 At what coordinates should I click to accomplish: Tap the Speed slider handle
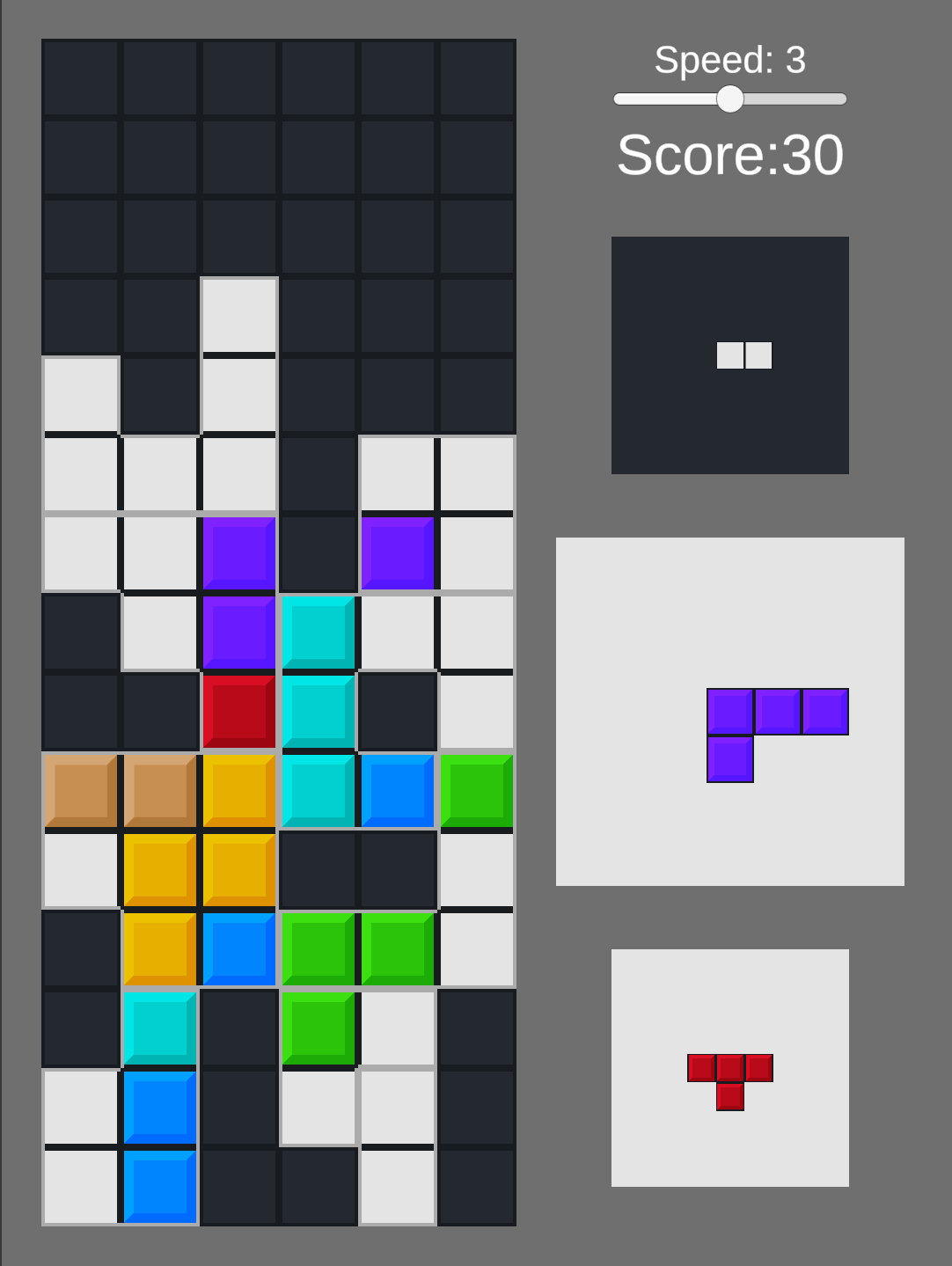coord(729,99)
